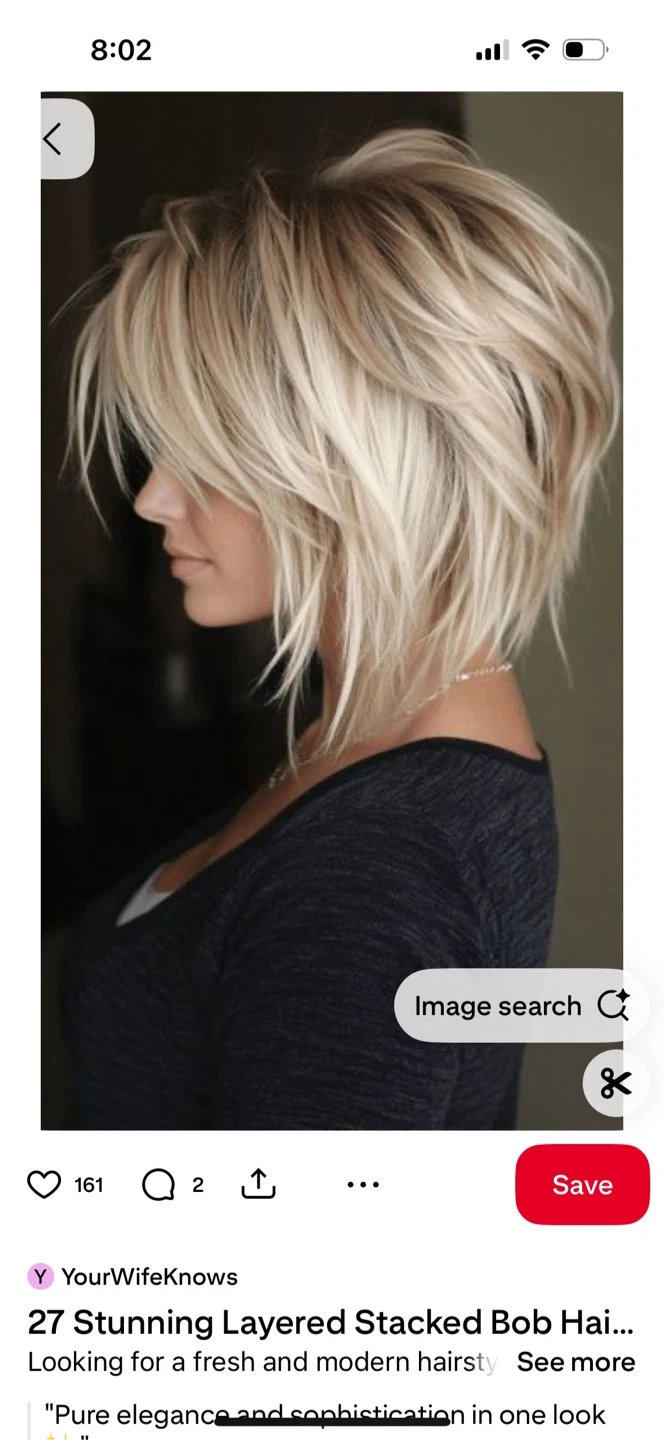
Task: Open the three-dot more options menu
Action: click(x=363, y=1185)
